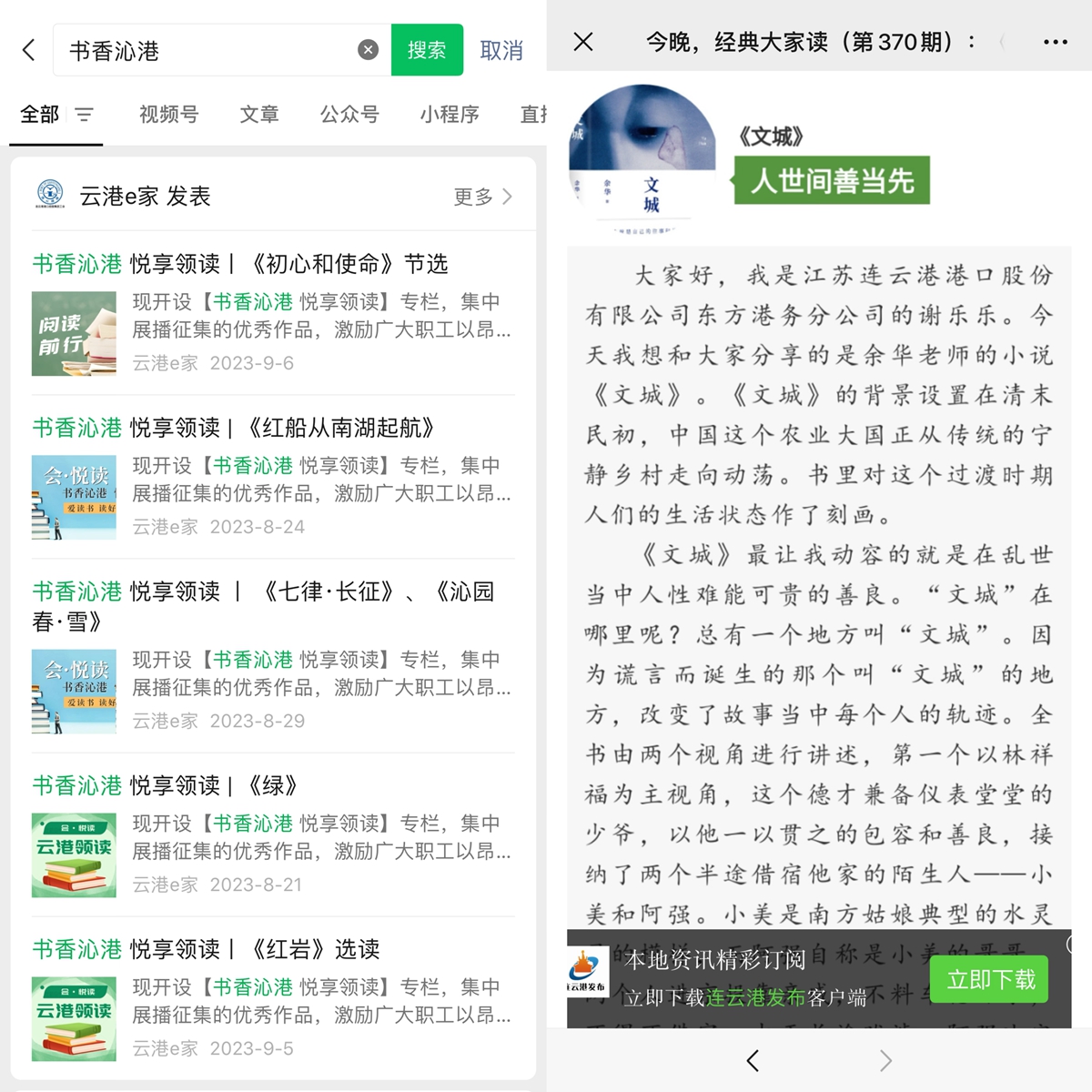Clear the search text 书香沁港

point(368,50)
